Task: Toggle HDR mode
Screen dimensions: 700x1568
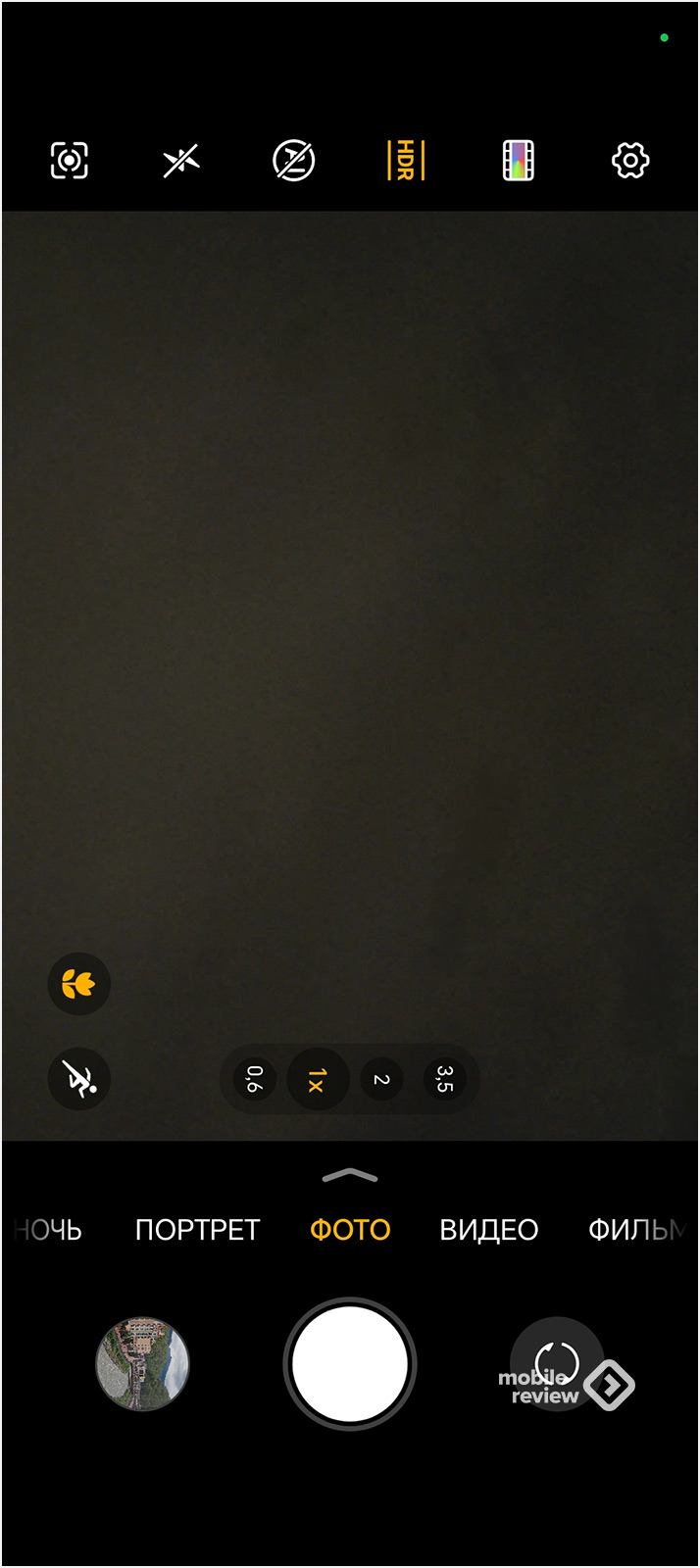Action: click(x=406, y=161)
